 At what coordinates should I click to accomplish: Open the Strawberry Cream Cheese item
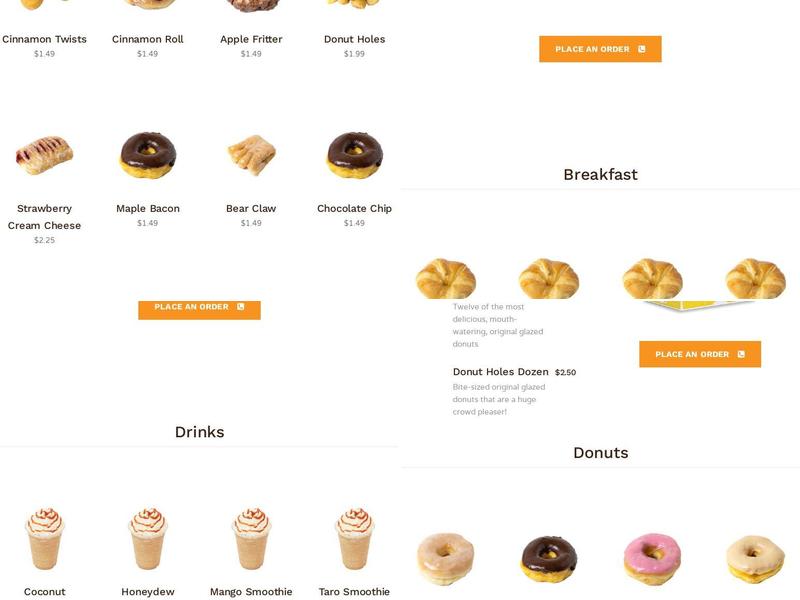[x=44, y=156]
